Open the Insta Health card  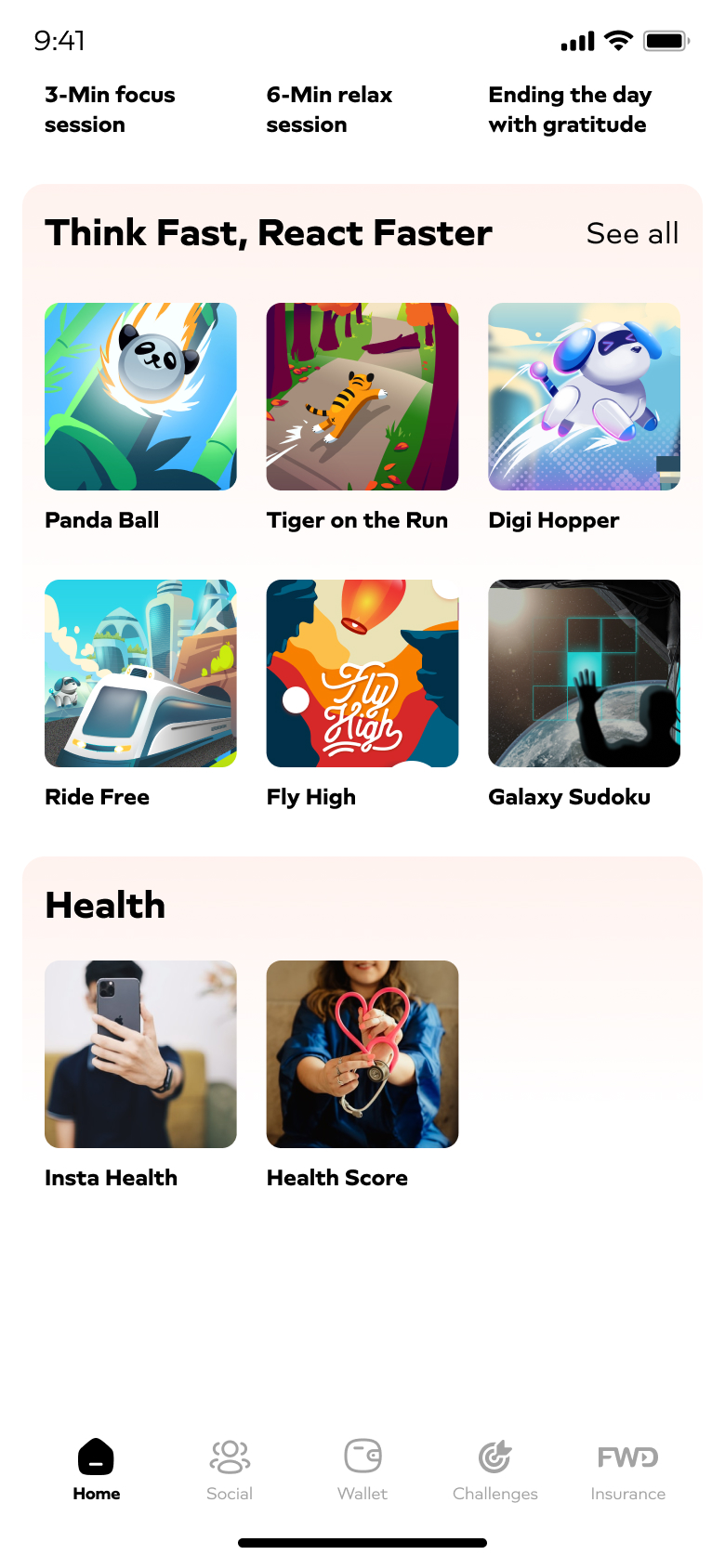tap(140, 1054)
